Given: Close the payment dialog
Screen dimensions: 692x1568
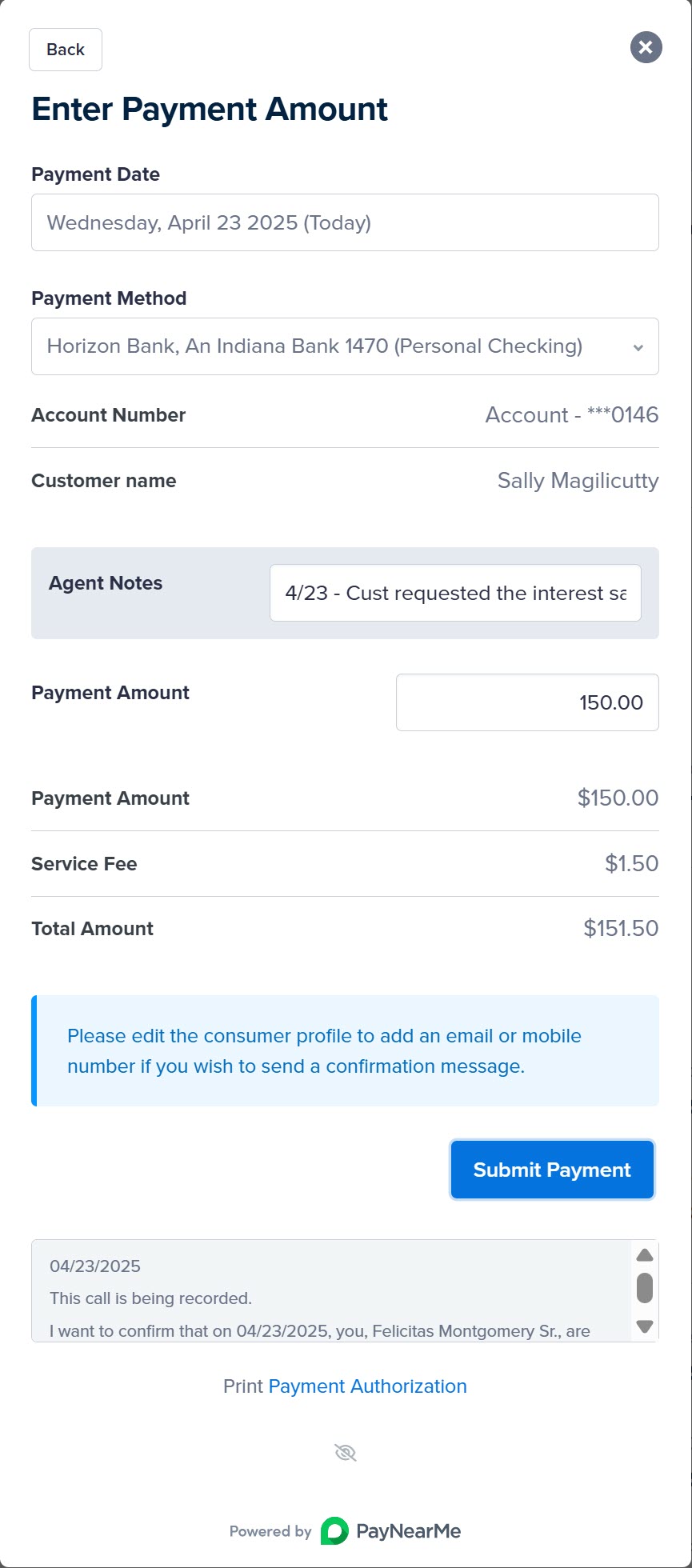Looking at the screenshot, I should (646, 47).
